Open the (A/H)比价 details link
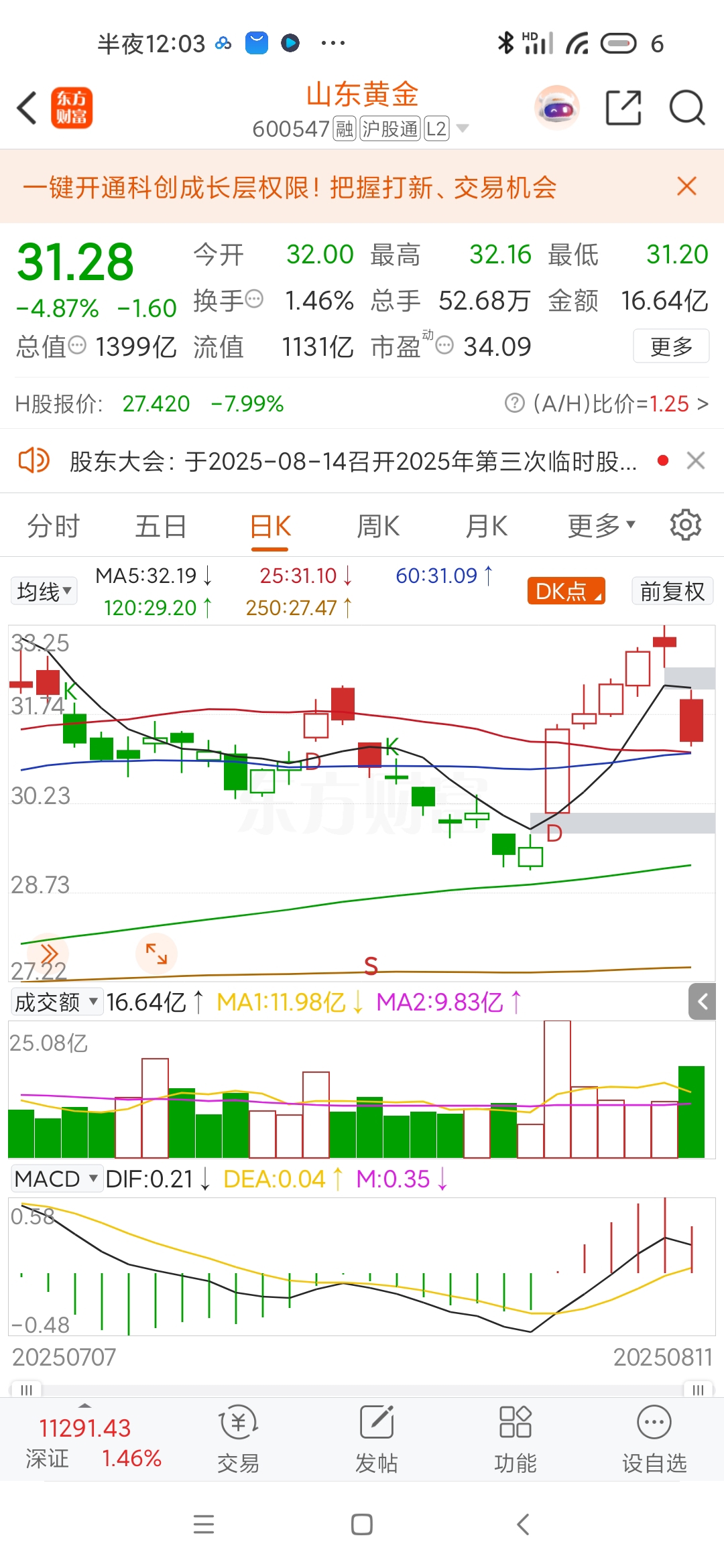This screenshot has height=1568, width=724. click(607, 403)
